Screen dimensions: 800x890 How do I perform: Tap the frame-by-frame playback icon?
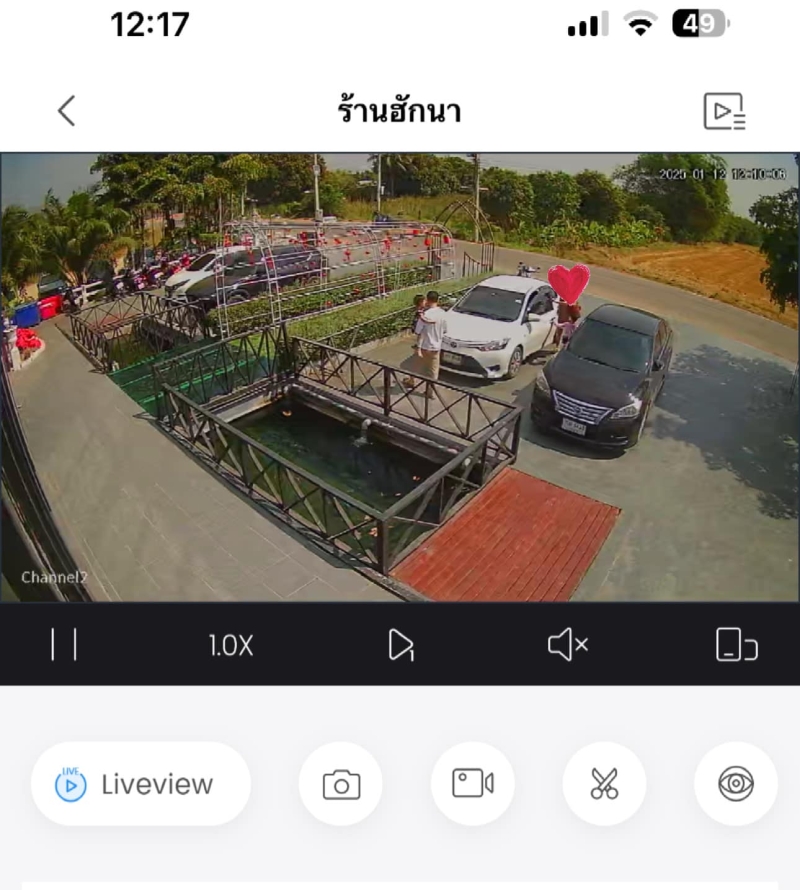click(x=400, y=645)
